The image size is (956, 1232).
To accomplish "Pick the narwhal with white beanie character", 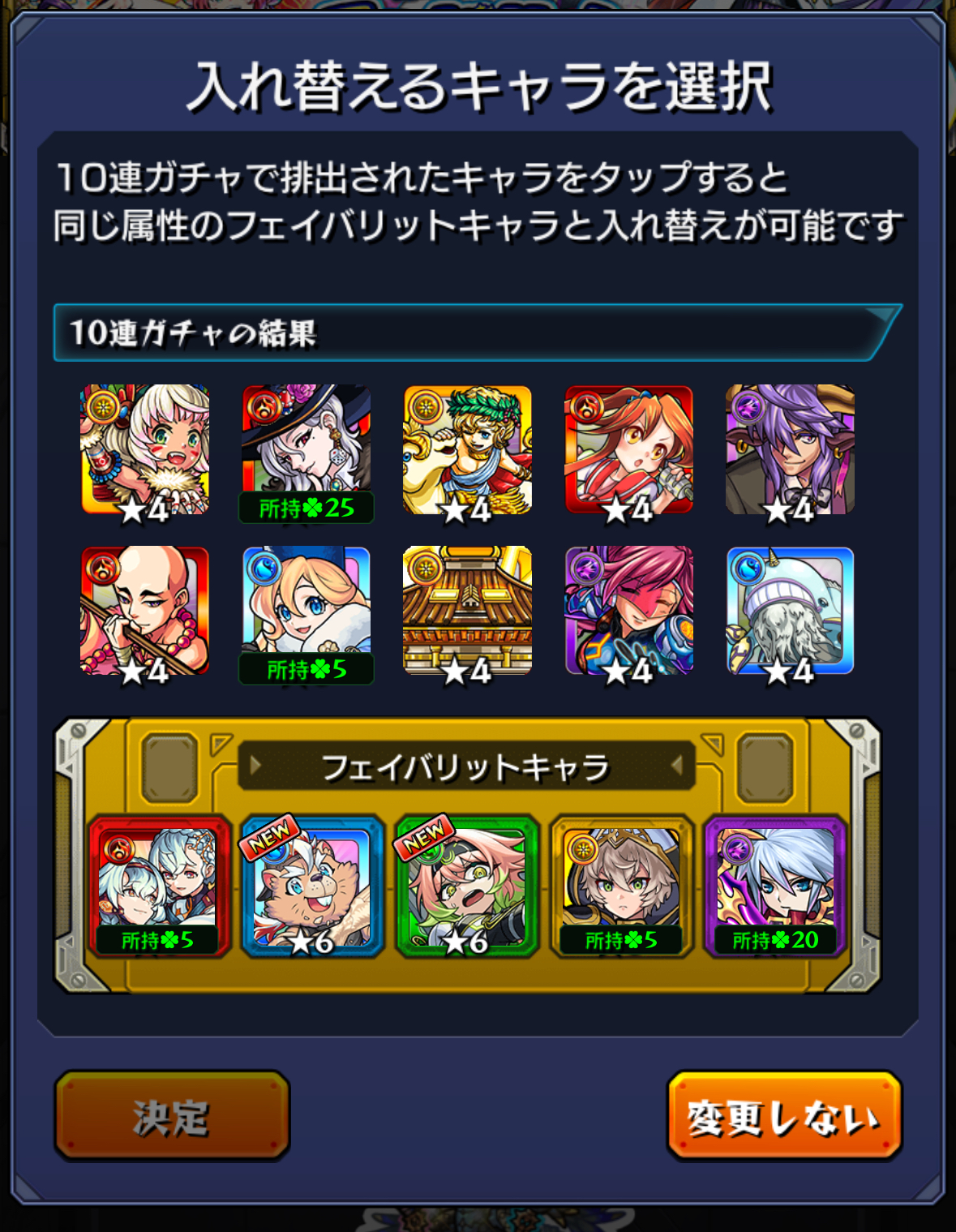I will (790, 611).
